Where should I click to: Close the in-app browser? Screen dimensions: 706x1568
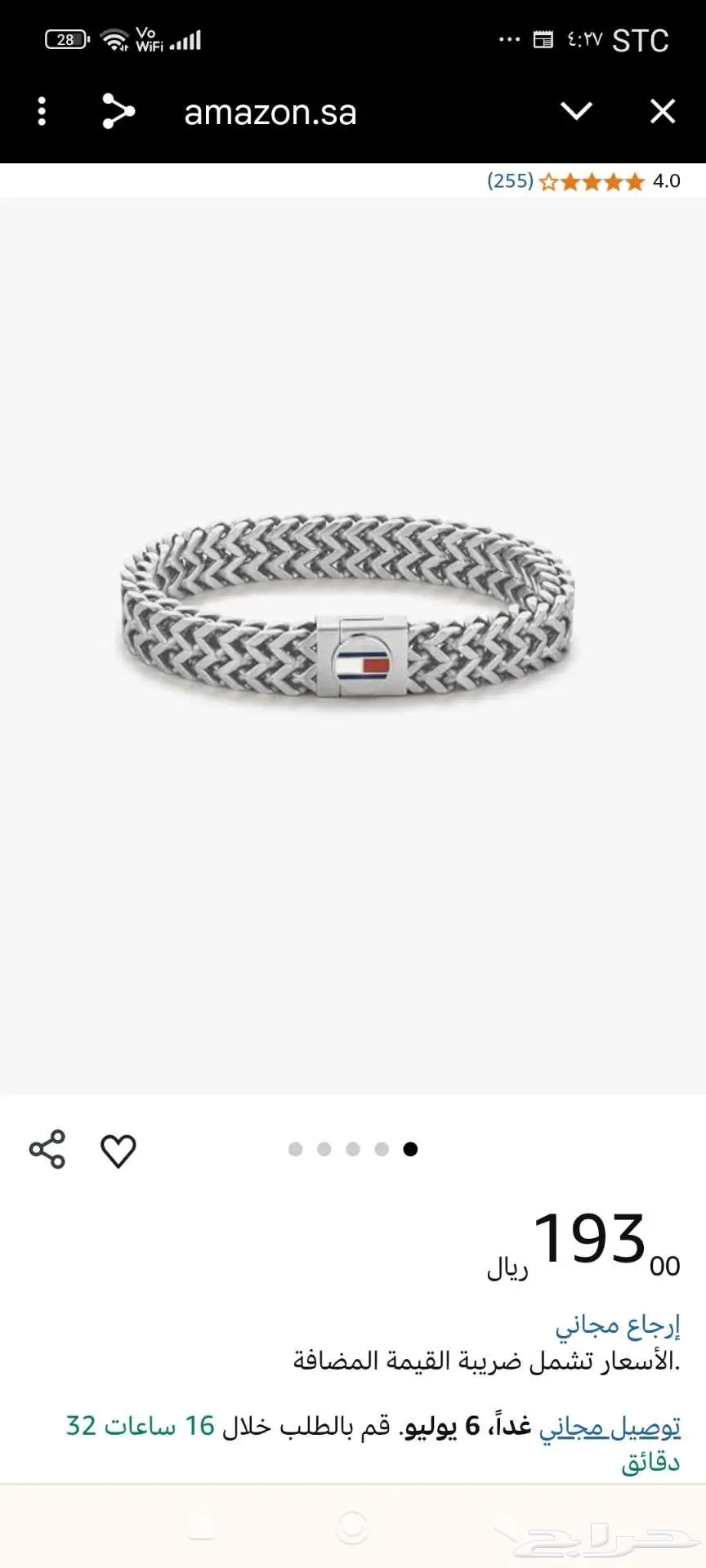pos(662,111)
